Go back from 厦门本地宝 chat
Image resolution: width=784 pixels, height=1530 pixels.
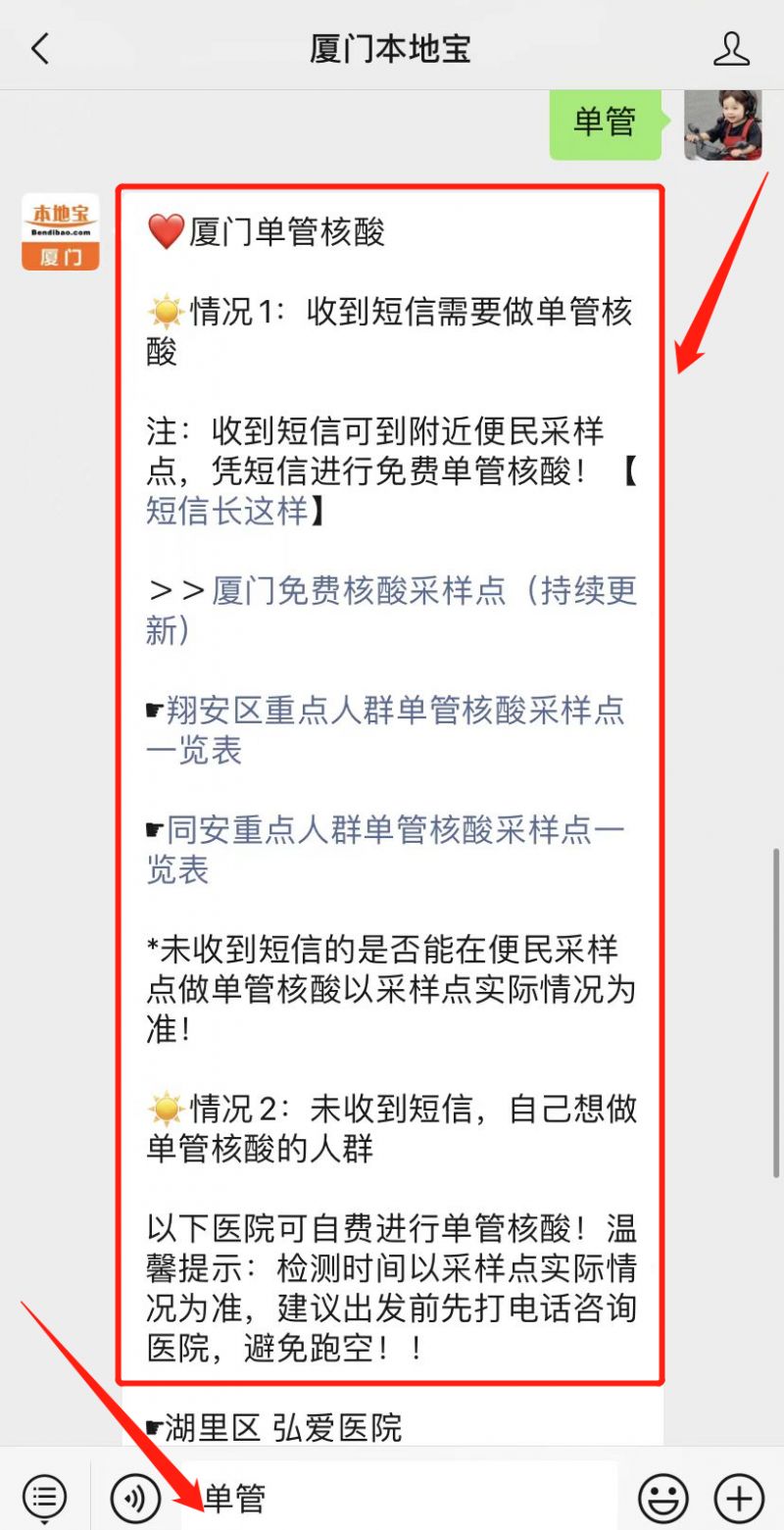(x=40, y=48)
